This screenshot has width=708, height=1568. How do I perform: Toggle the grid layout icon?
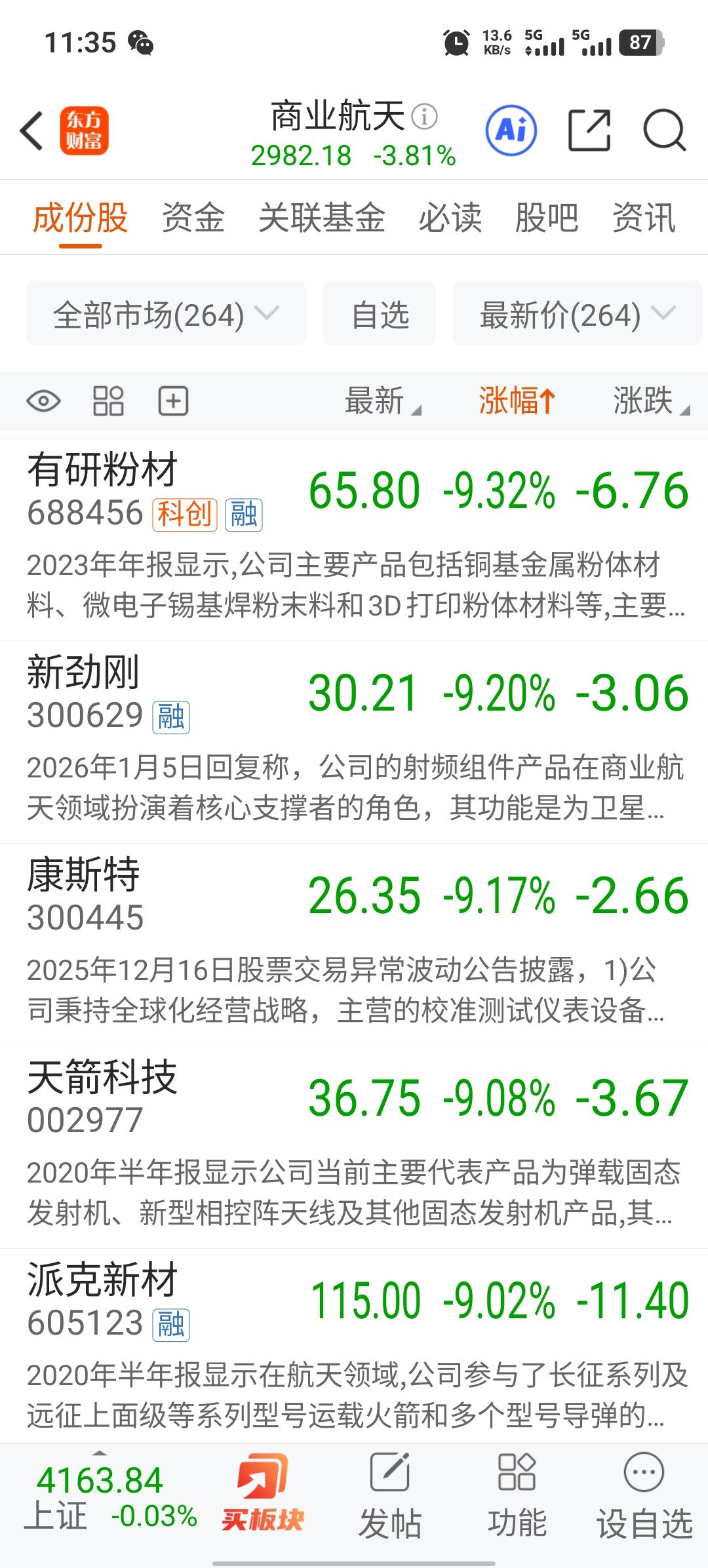(x=108, y=401)
